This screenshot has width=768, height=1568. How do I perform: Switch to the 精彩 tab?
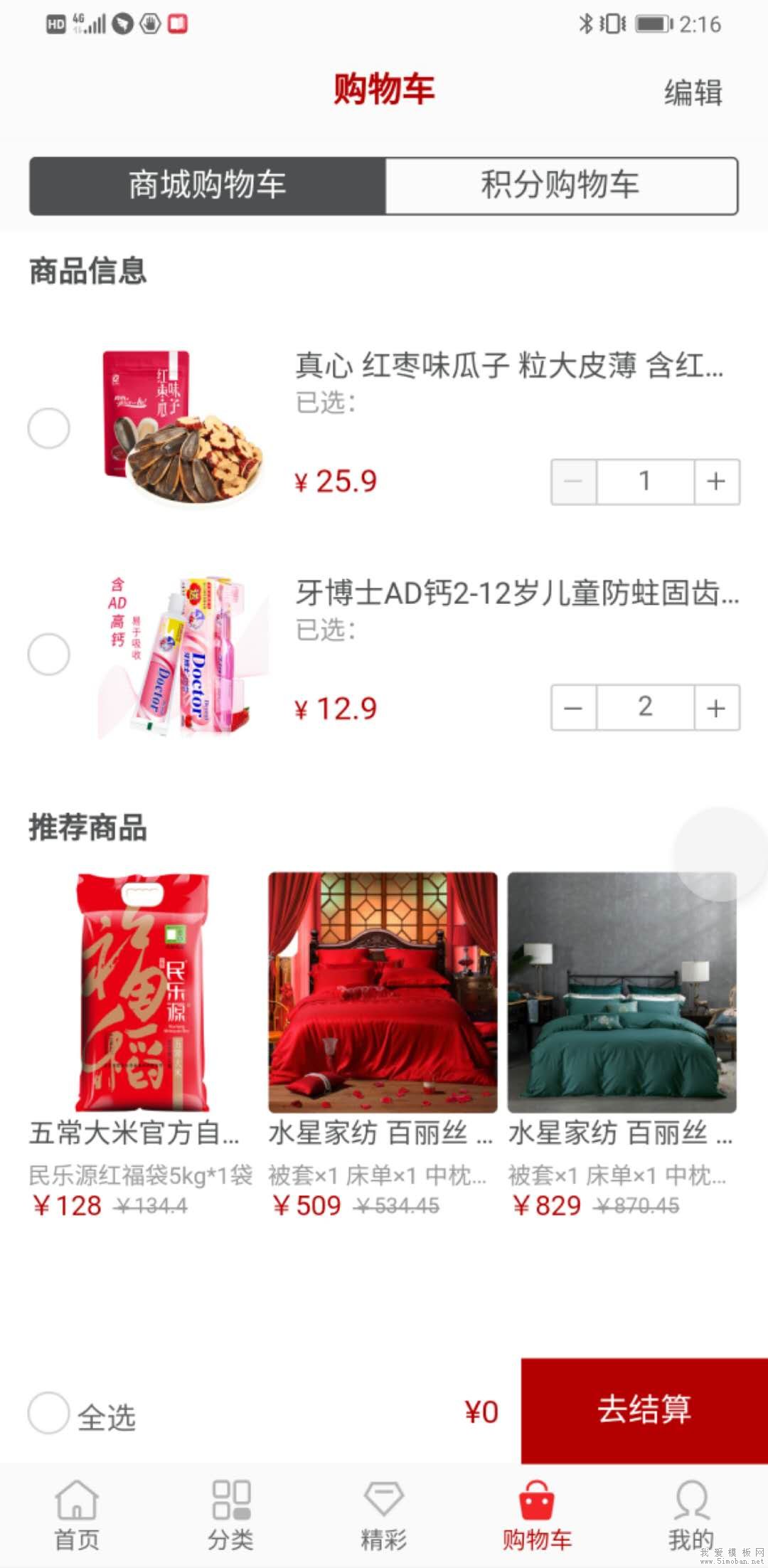click(384, 1514)
